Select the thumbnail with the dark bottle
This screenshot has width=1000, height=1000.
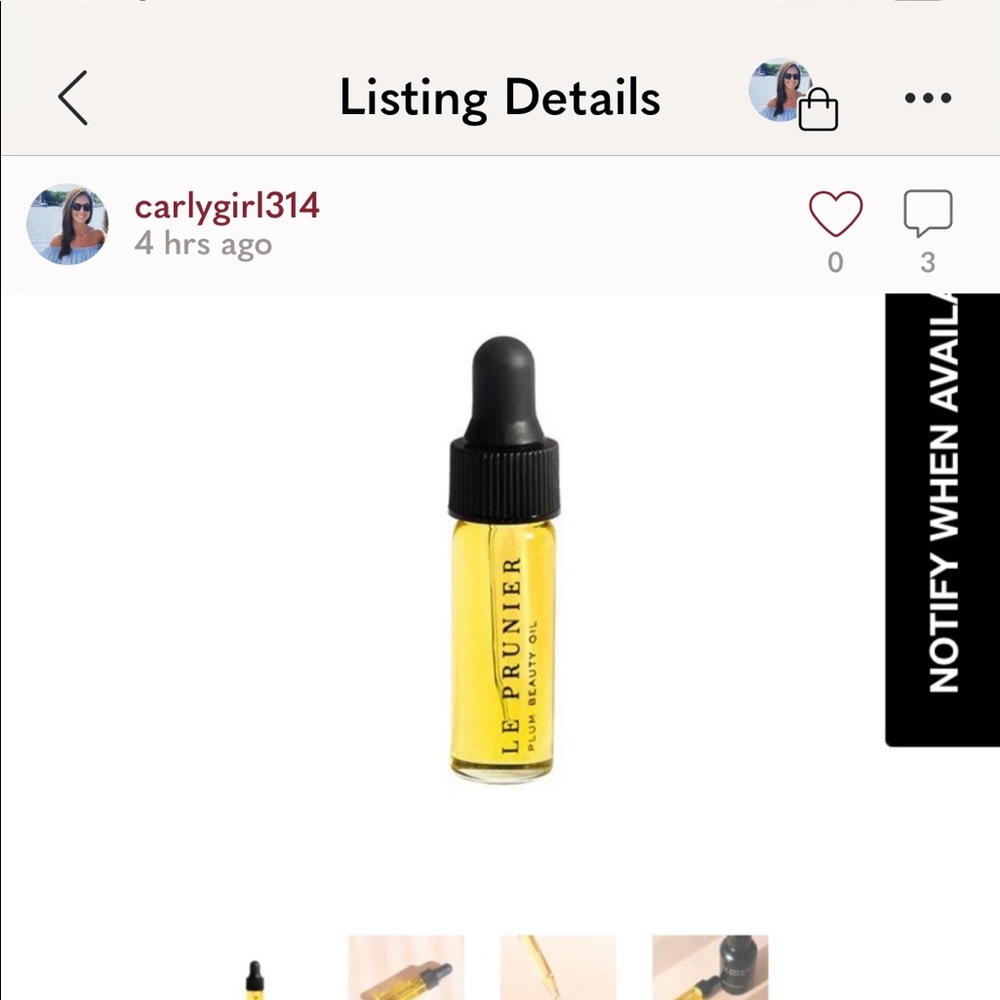(x=710, y=968)
